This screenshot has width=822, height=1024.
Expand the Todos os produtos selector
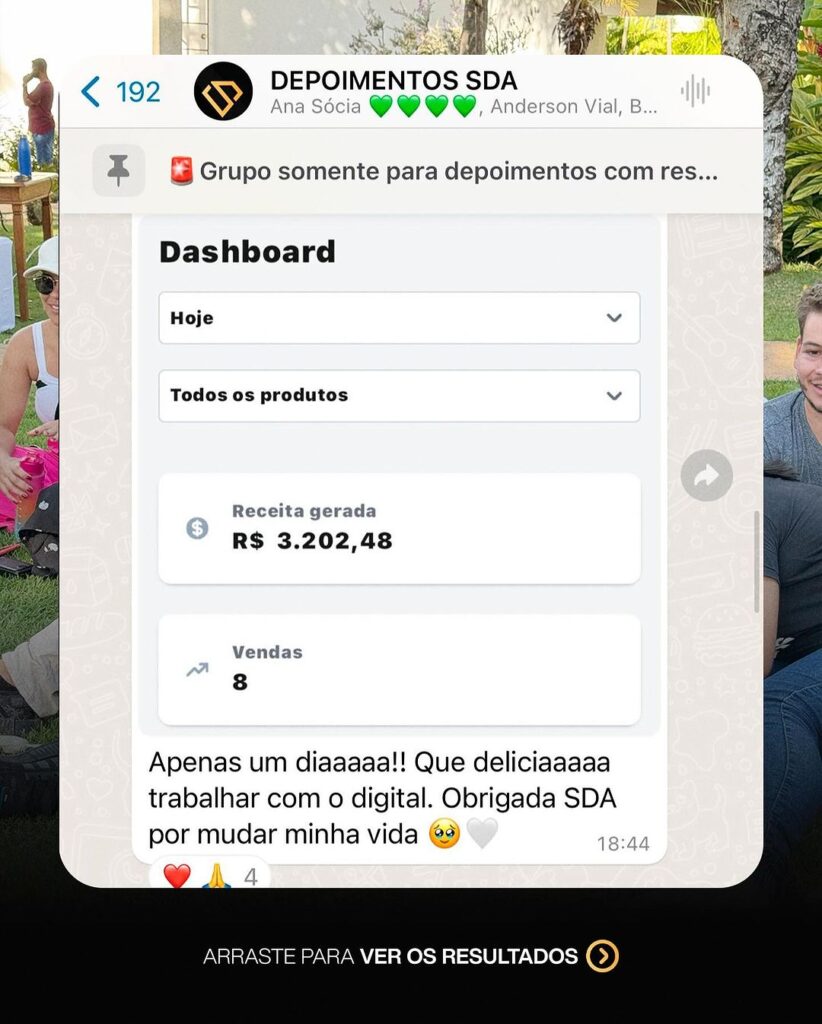(398, 396)
